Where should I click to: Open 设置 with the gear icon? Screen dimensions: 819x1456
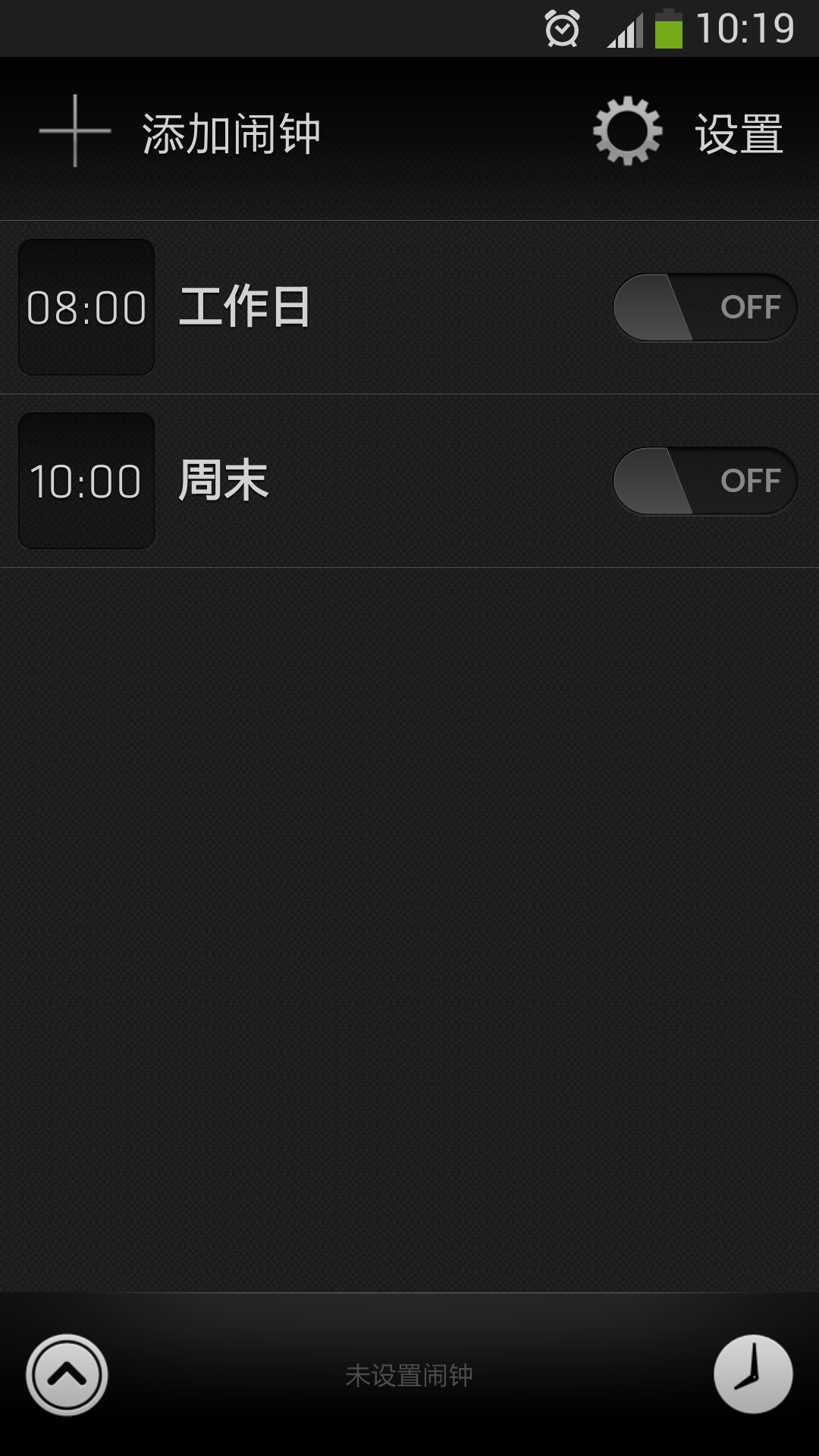[686, 133]
